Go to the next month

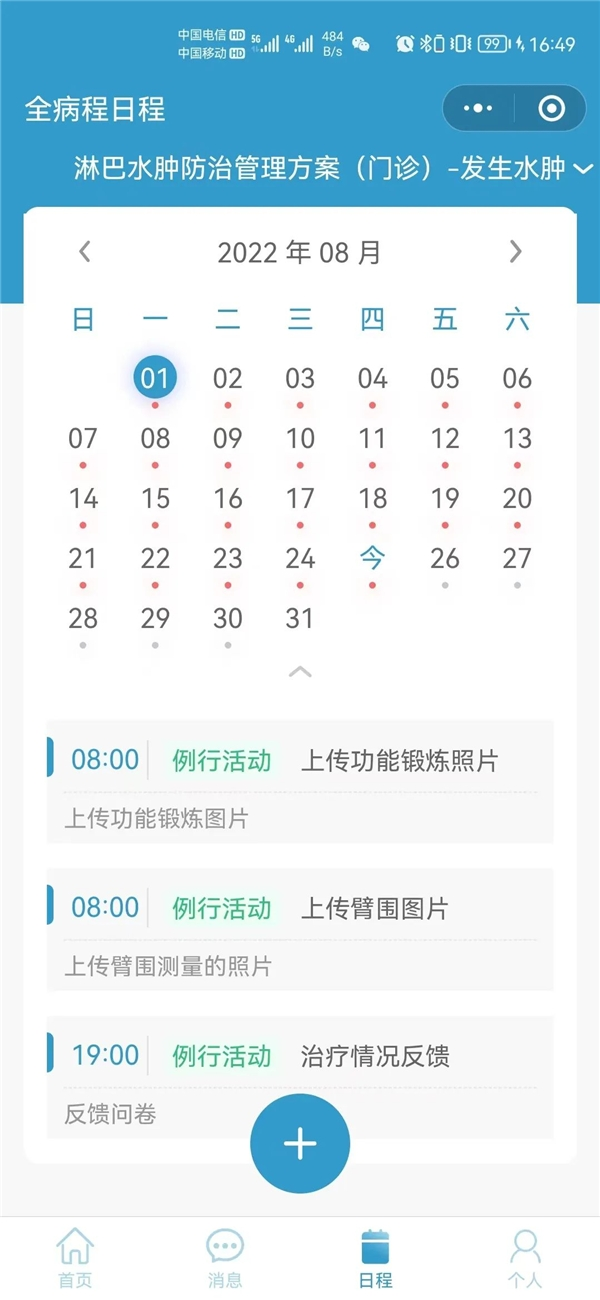click(515, 252)
